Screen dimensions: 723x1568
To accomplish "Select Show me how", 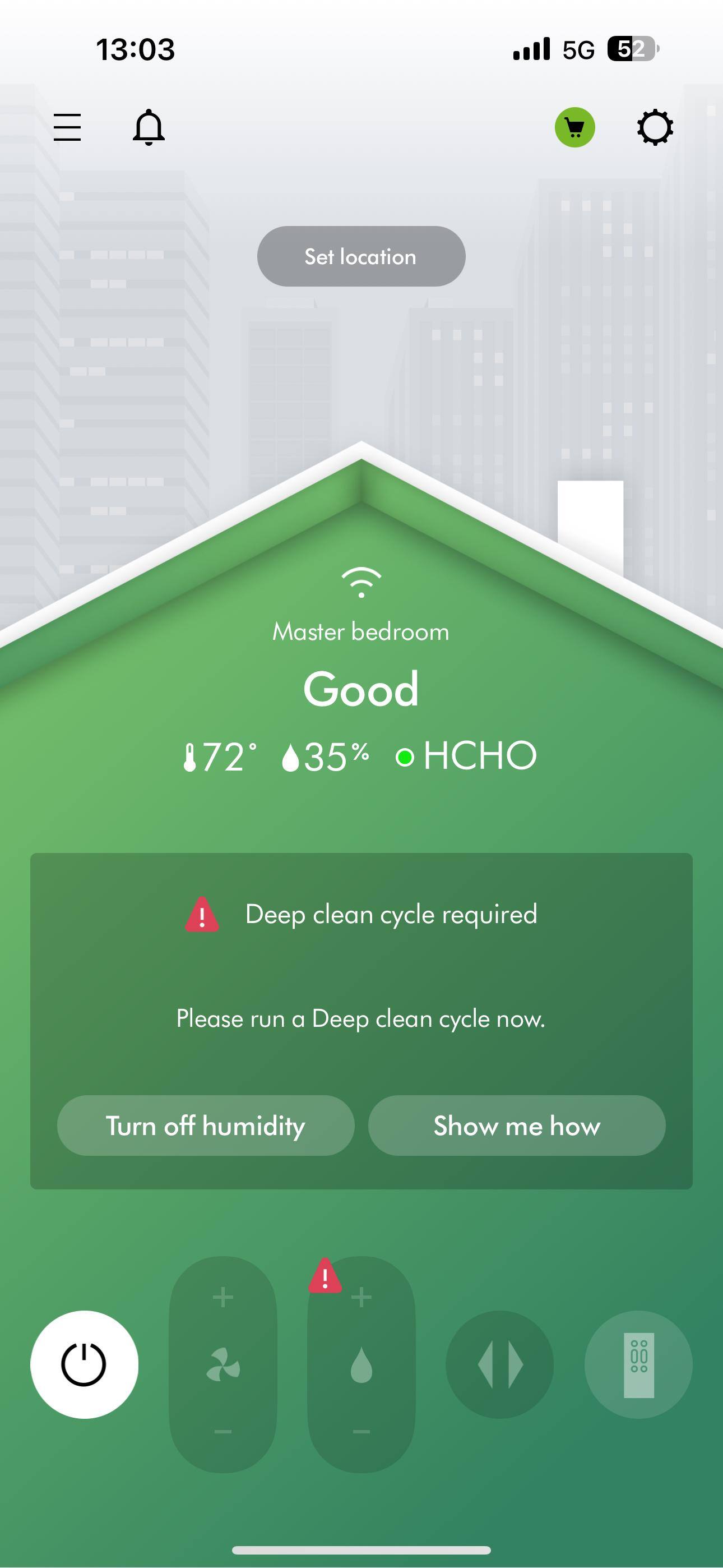I will pos(517,1126).
